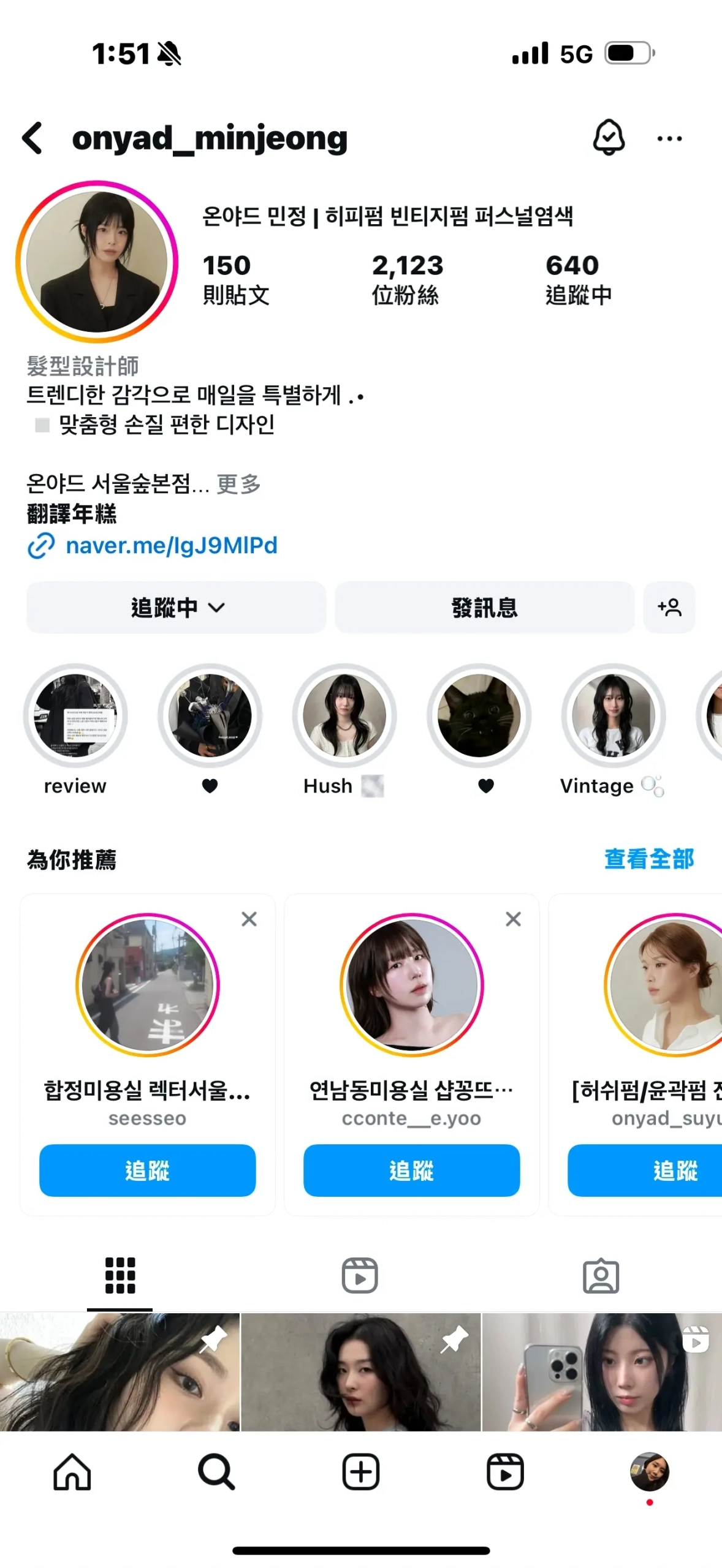Open the naver.me/IgJ9MIPd link
722x1568 pixels.
pyautogui.click(x=171, y=545)
